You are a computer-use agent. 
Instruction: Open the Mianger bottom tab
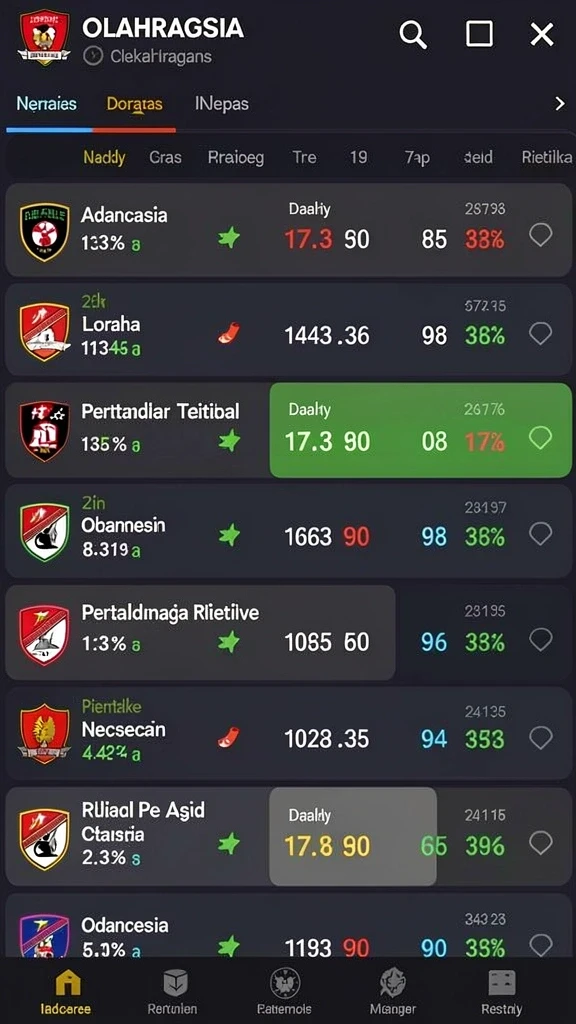[392, 991]
